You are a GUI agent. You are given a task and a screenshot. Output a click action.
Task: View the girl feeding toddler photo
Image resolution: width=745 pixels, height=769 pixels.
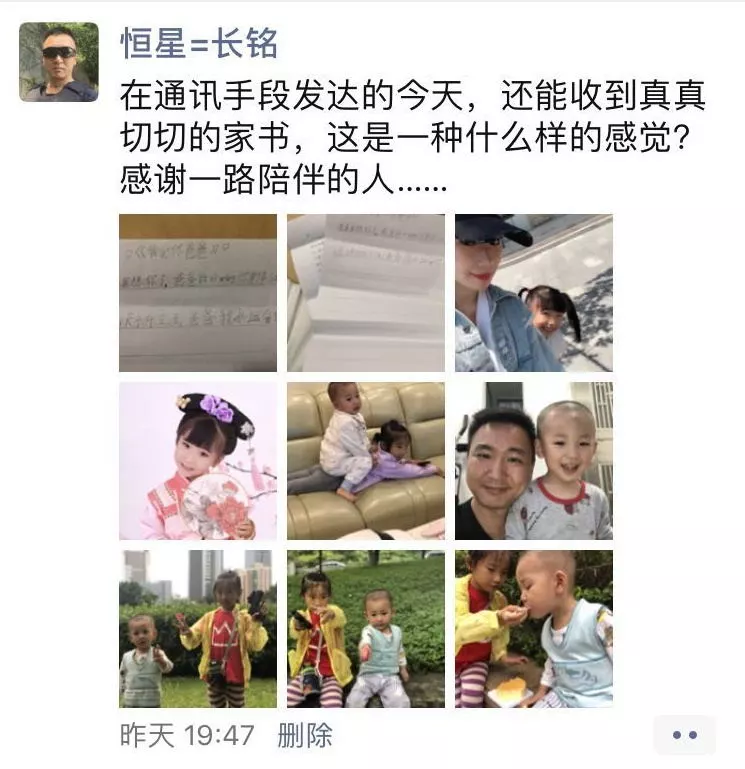(533, 629)
